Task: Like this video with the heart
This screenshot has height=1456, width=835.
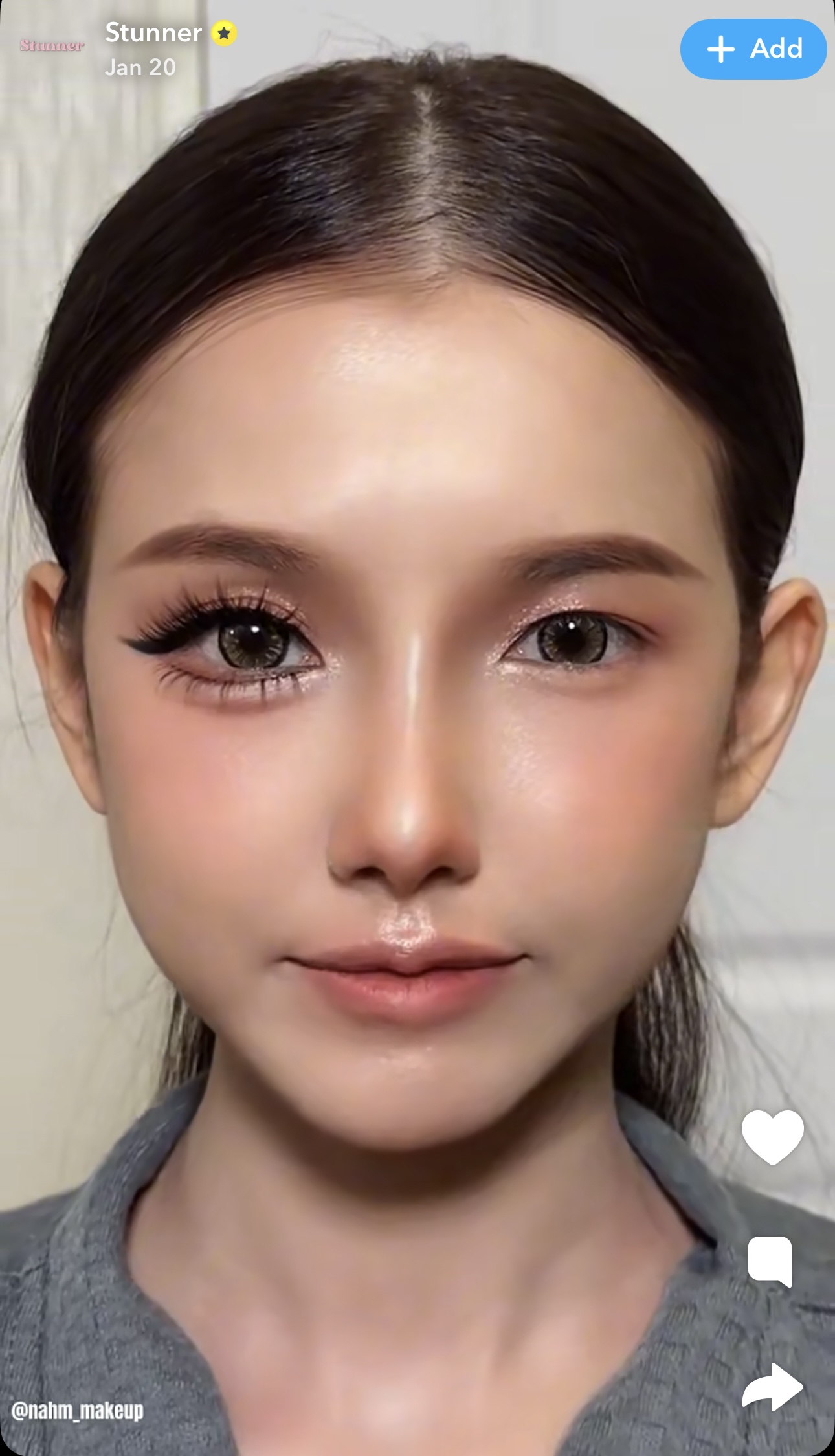Action: [x=772, y=1137]
